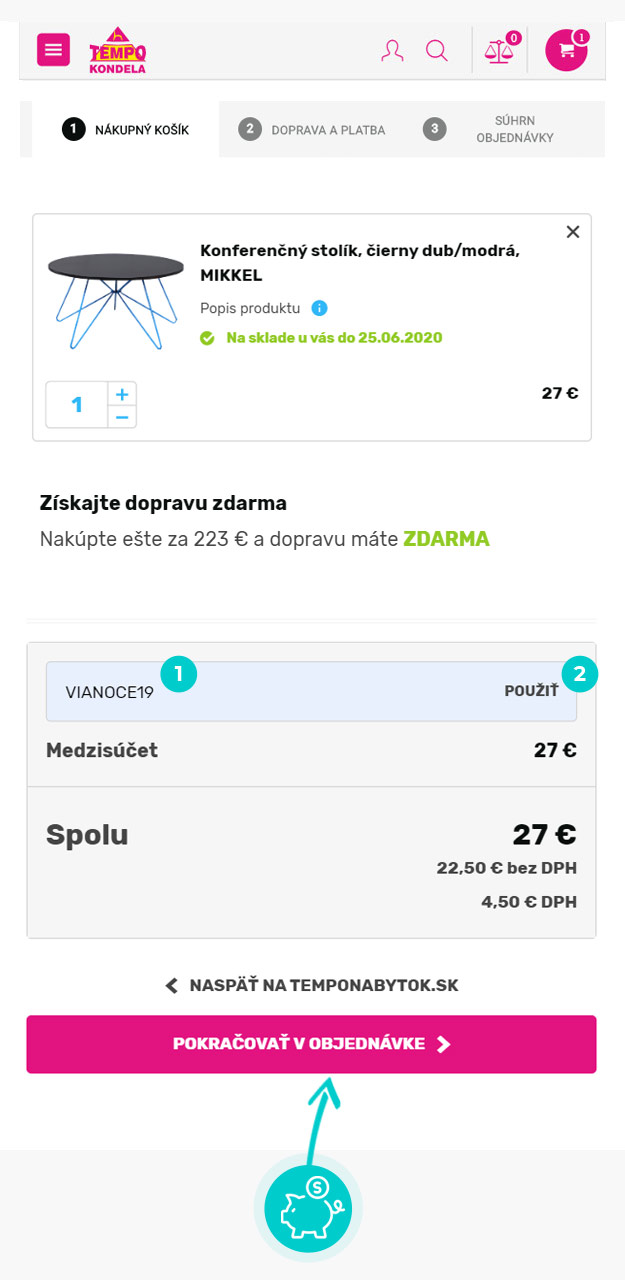Continue with Pokračovať v objednávke

point(311,1044)
